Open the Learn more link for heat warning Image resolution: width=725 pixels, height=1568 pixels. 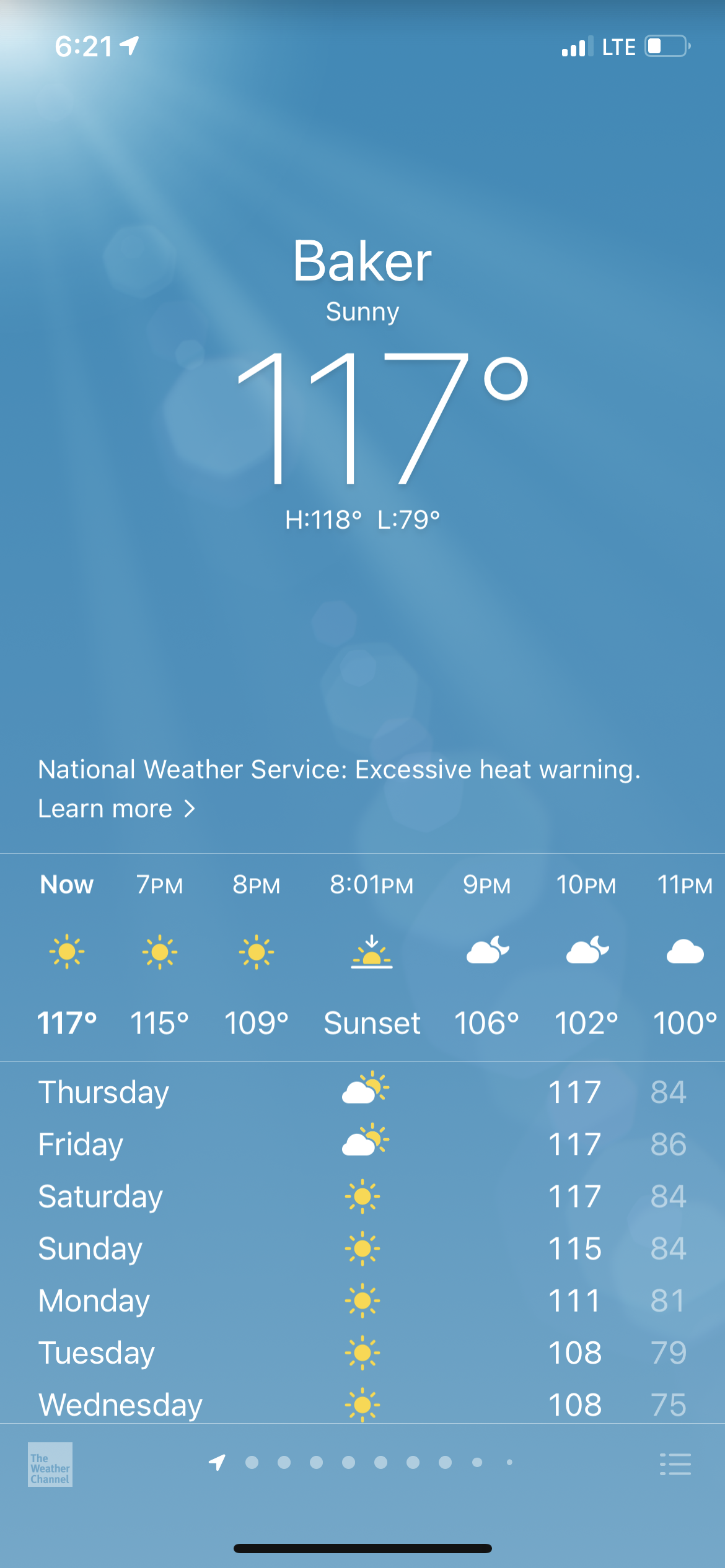116,809
